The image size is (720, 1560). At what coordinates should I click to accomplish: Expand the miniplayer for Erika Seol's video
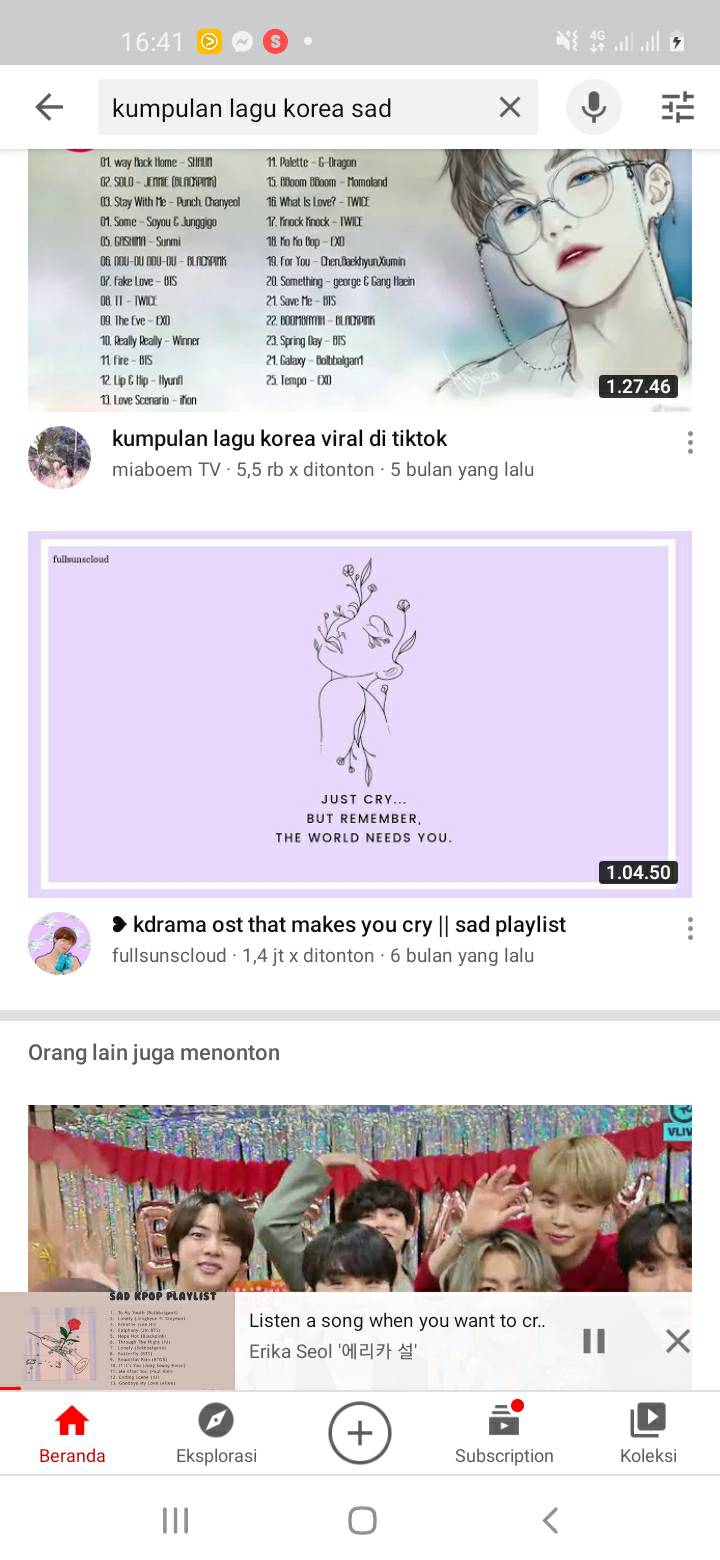click(400, 1335)
